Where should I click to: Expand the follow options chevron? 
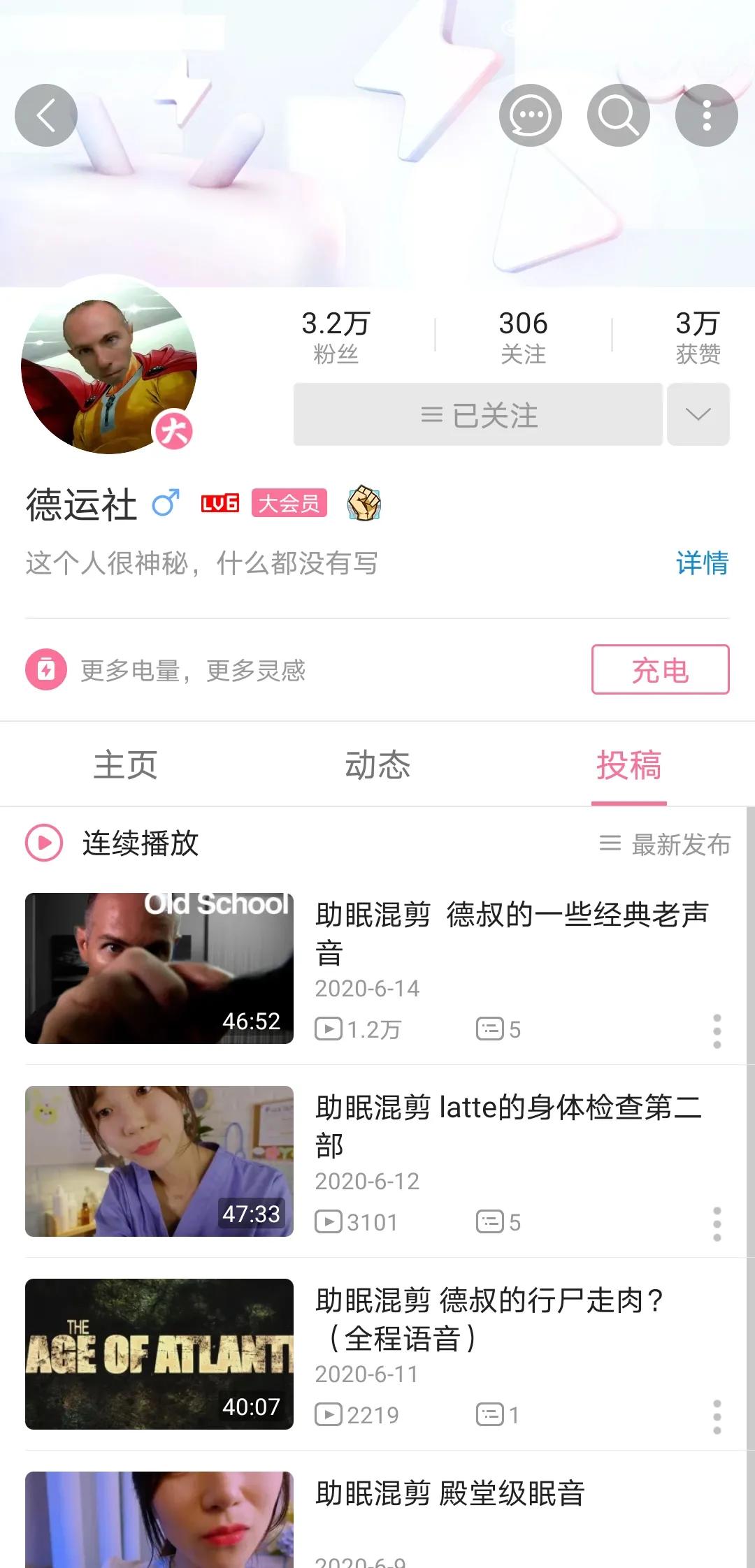coord(698,414)
